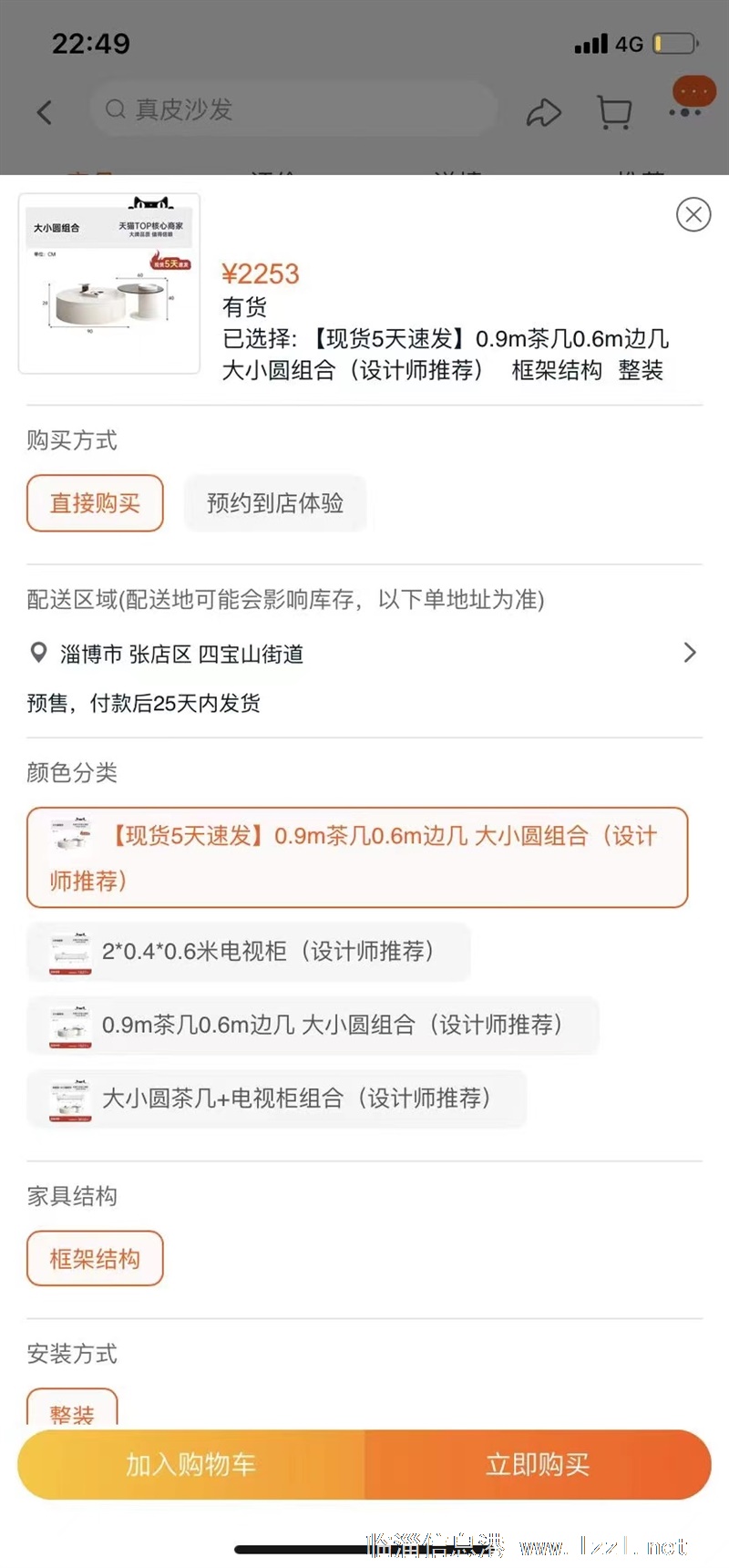Tap 加入购物车 to add to cart

[x=190, y=1464]
